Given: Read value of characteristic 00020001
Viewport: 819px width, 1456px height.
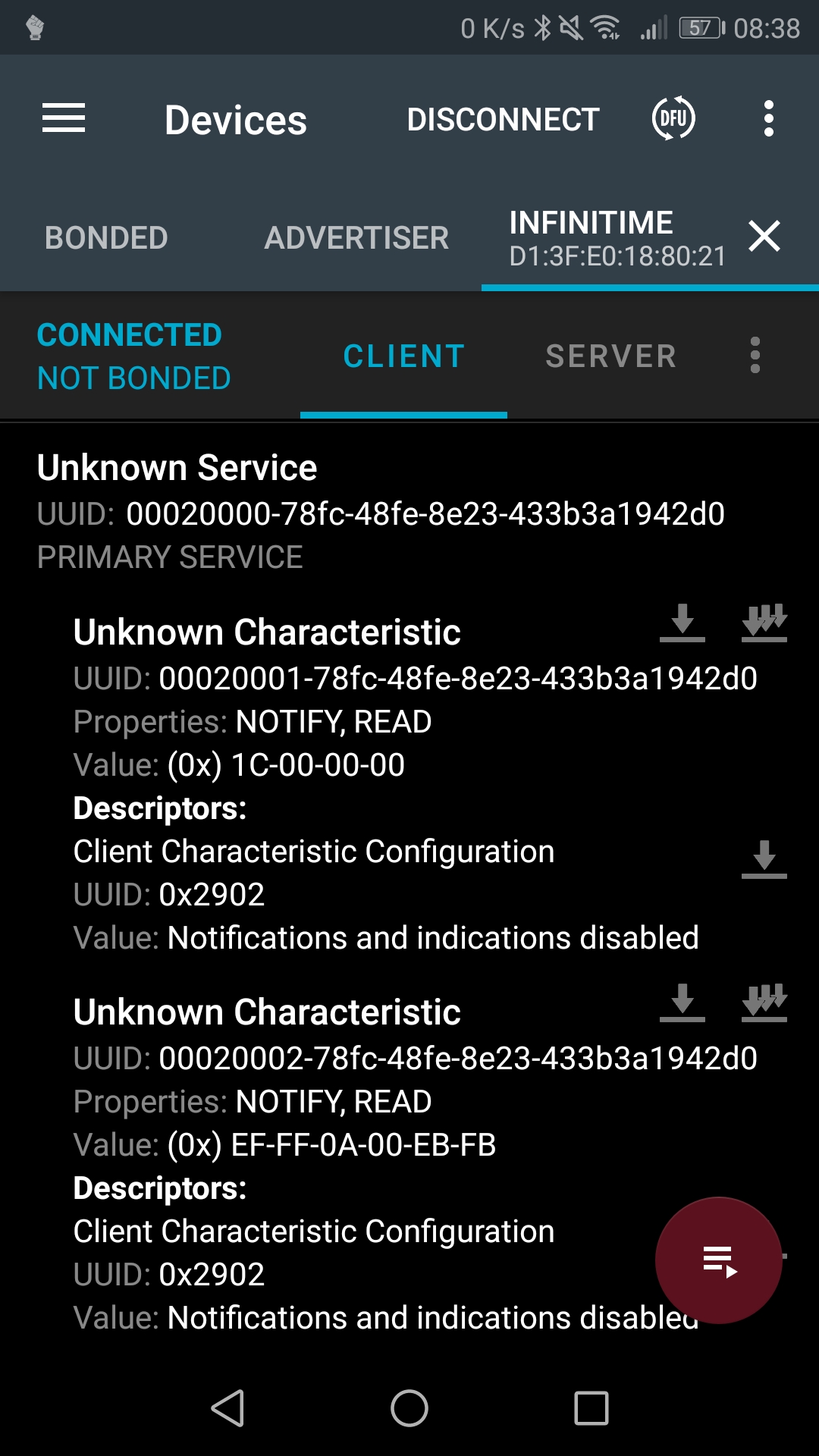Looking at the screenshot, I should coord(682,623).
